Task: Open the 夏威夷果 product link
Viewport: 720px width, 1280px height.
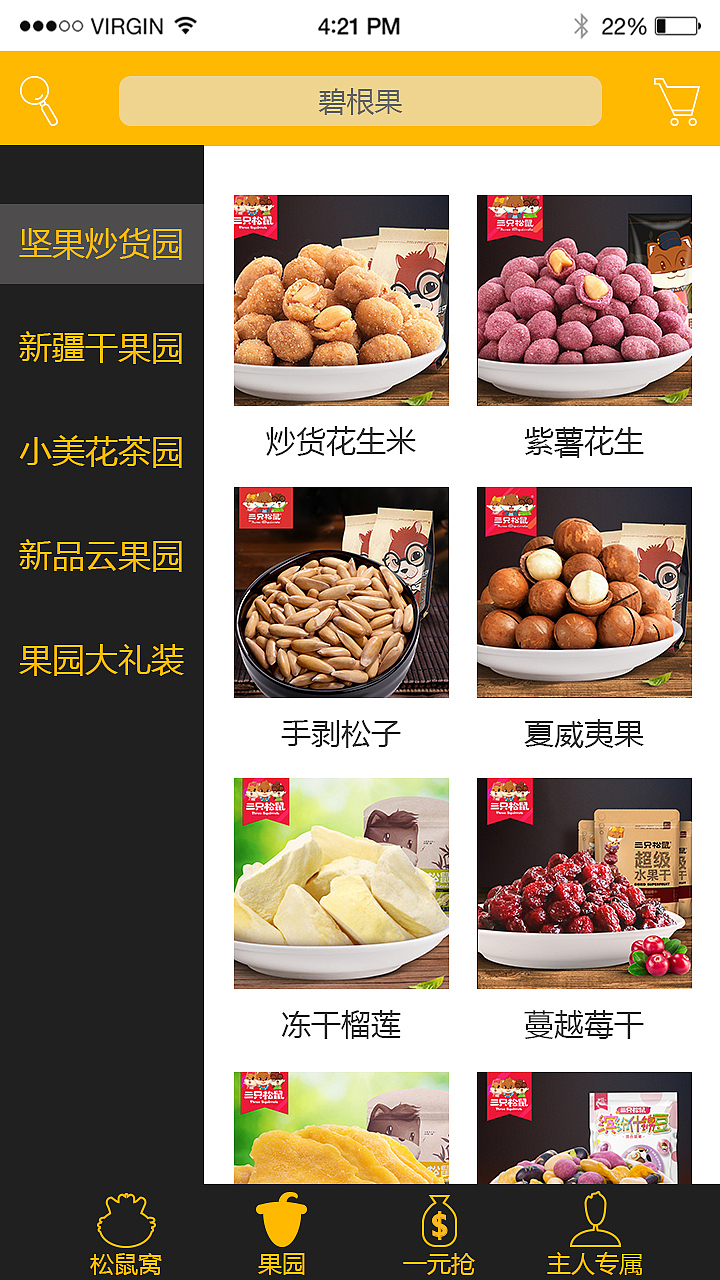Action: click(583, 733)
